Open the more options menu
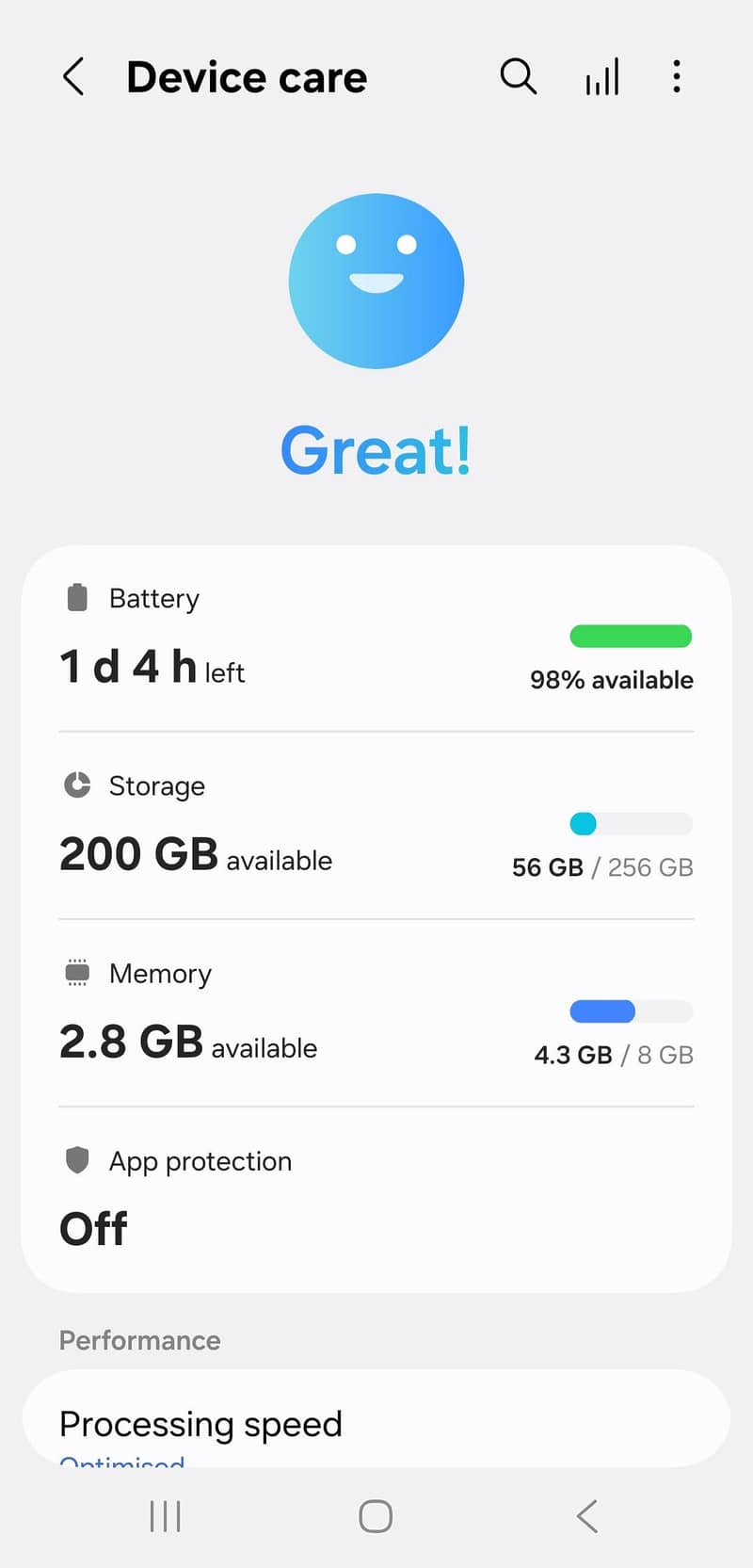The width and height of the screenshot is (753, 1568). 676,76
